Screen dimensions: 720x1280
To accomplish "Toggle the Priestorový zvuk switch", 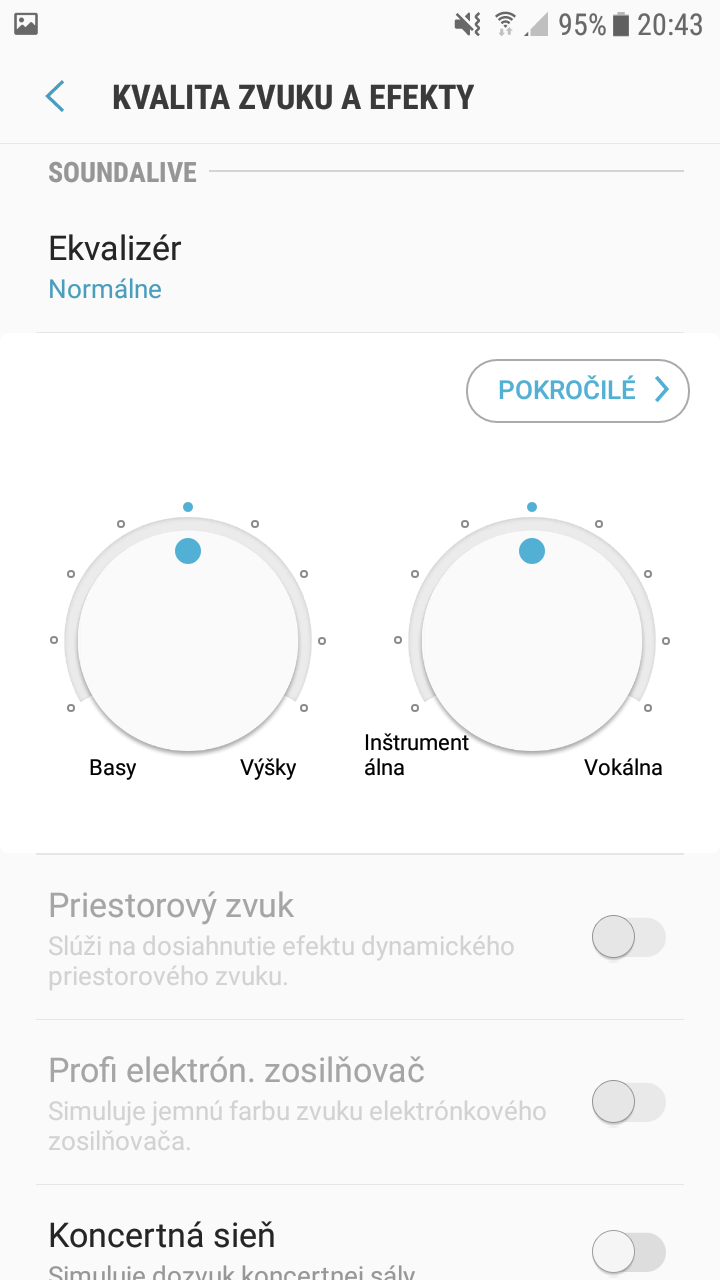I will (629, 937).
